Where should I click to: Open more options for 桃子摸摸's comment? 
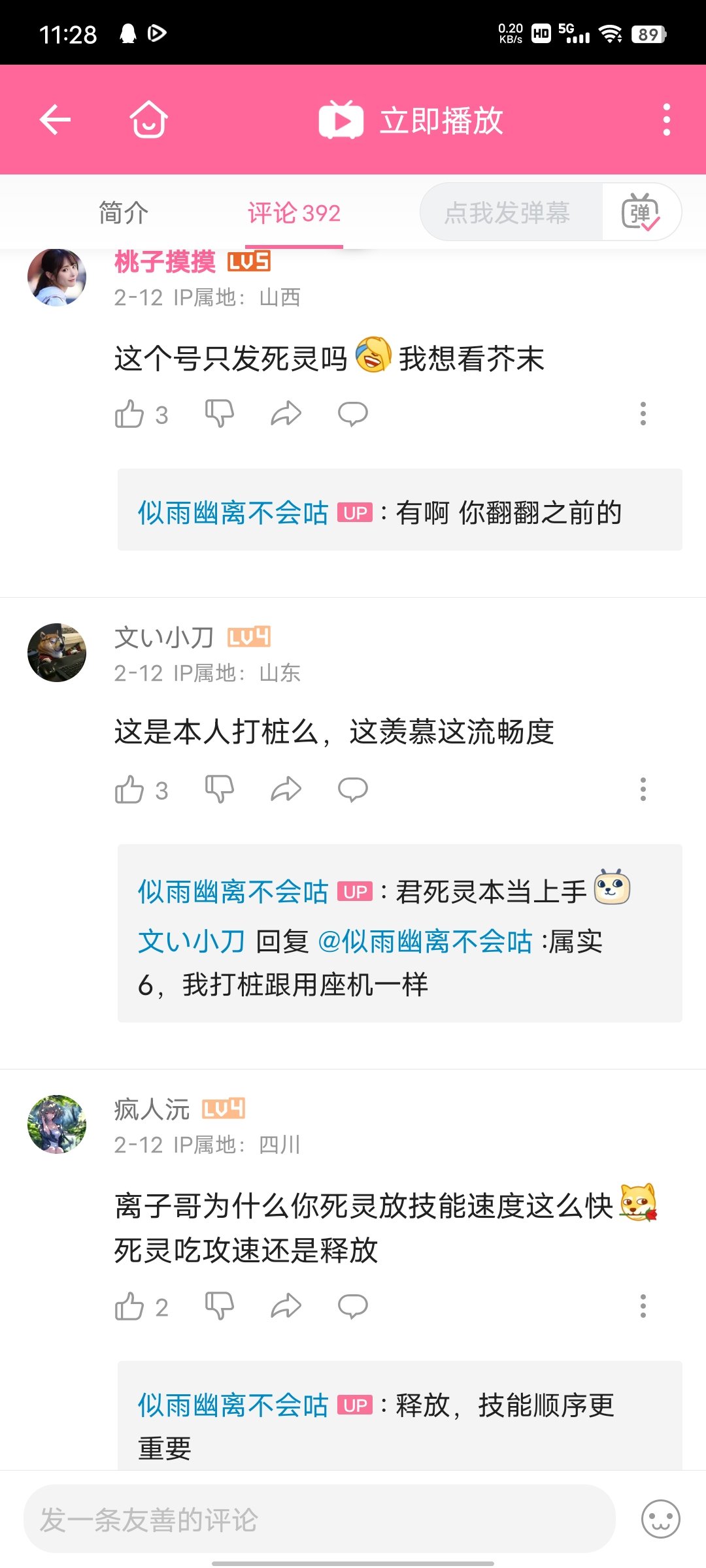(x=643, y=414)
